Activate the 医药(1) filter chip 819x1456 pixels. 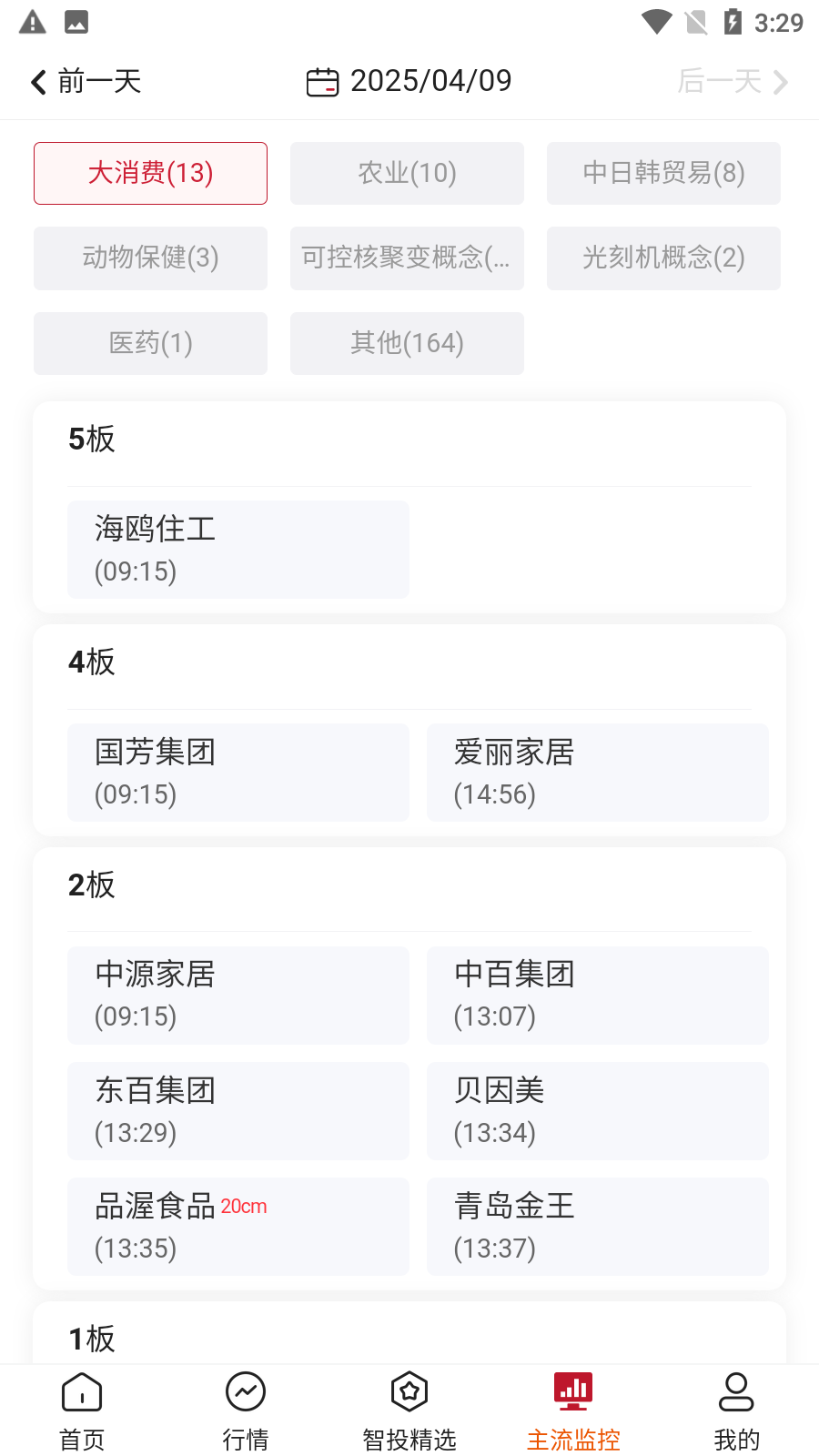tap(149, 343)
